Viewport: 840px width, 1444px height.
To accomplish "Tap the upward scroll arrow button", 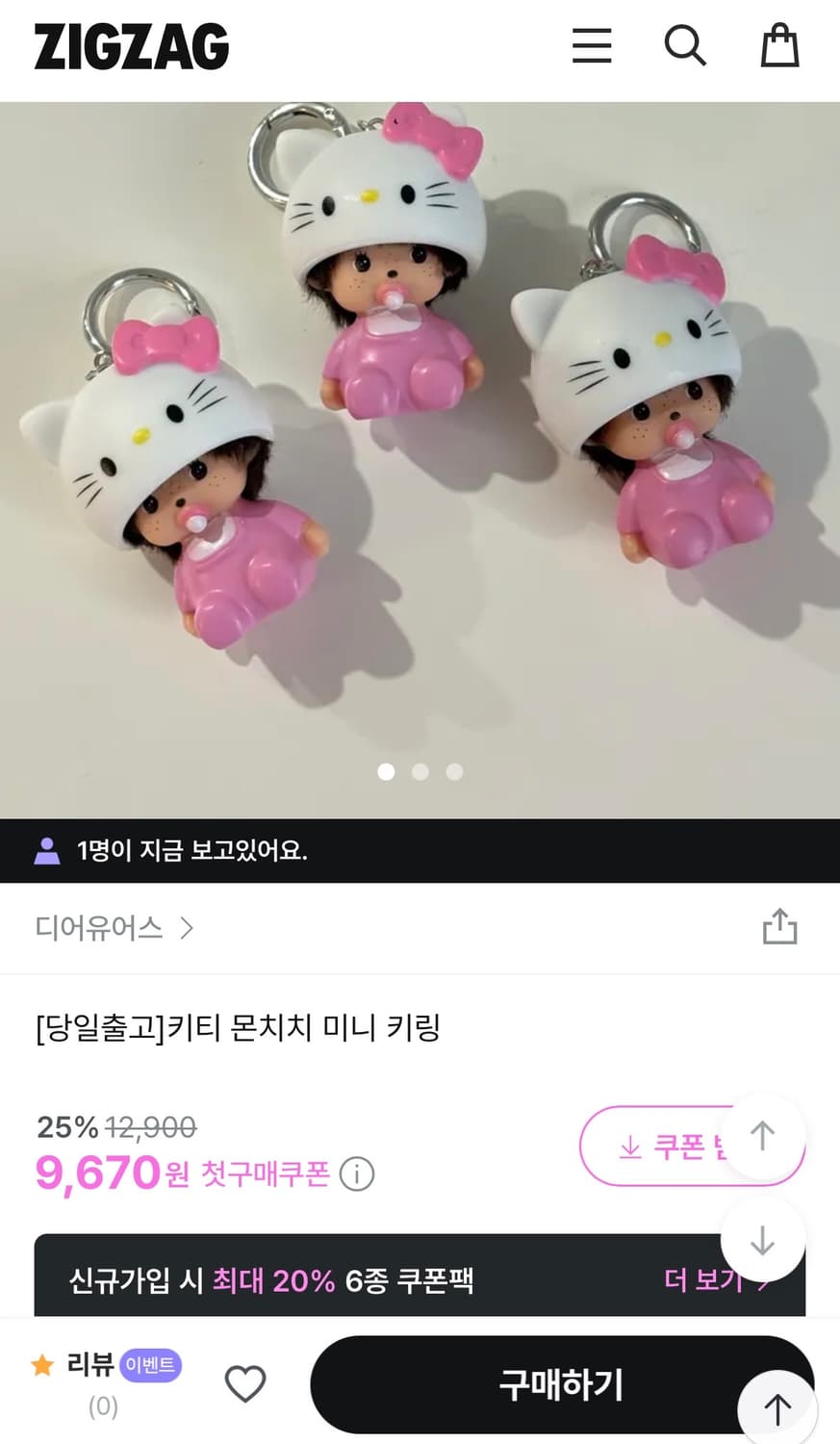I will [765, 1138].
